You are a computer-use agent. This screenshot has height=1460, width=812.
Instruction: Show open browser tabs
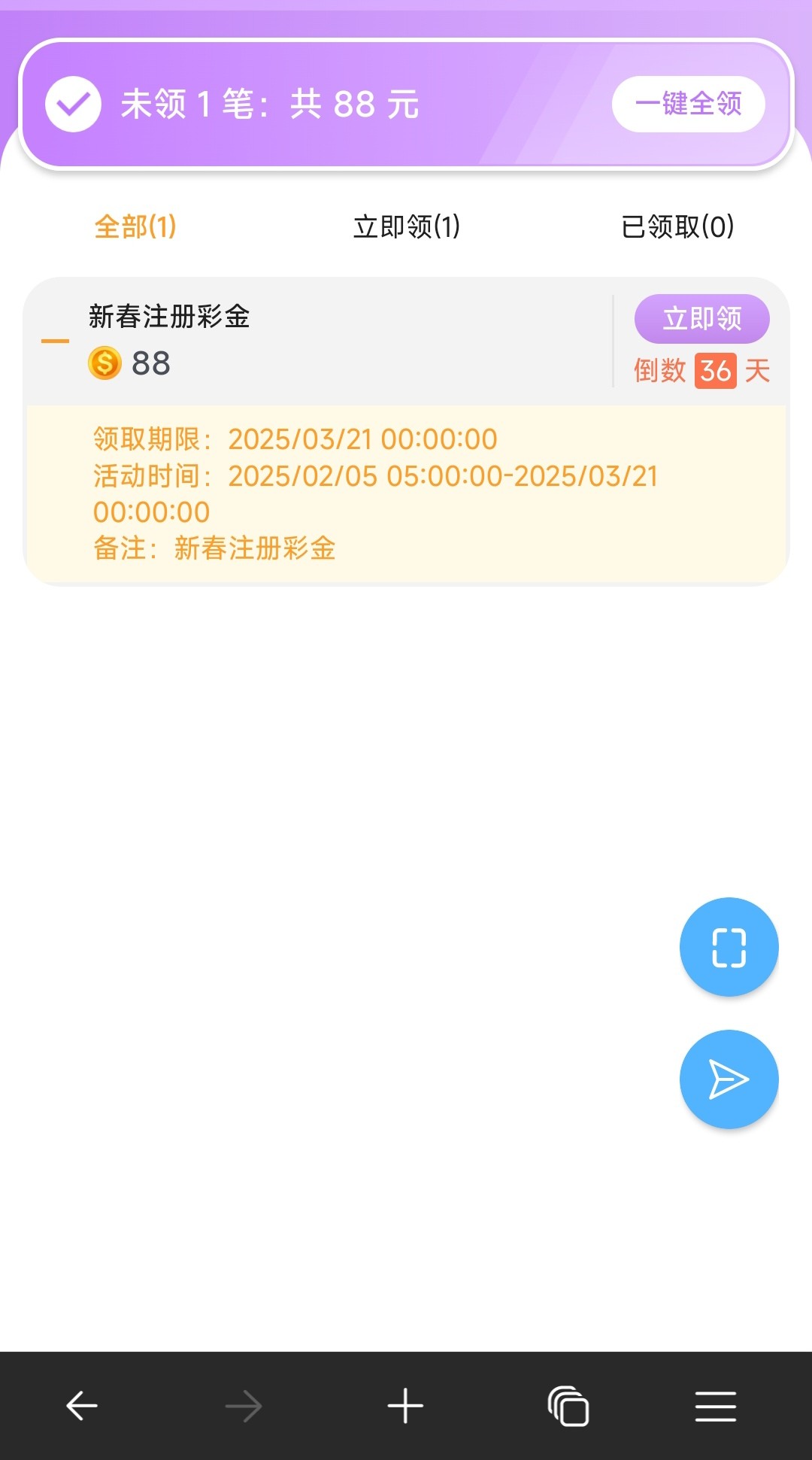(x=568, y=1406)
